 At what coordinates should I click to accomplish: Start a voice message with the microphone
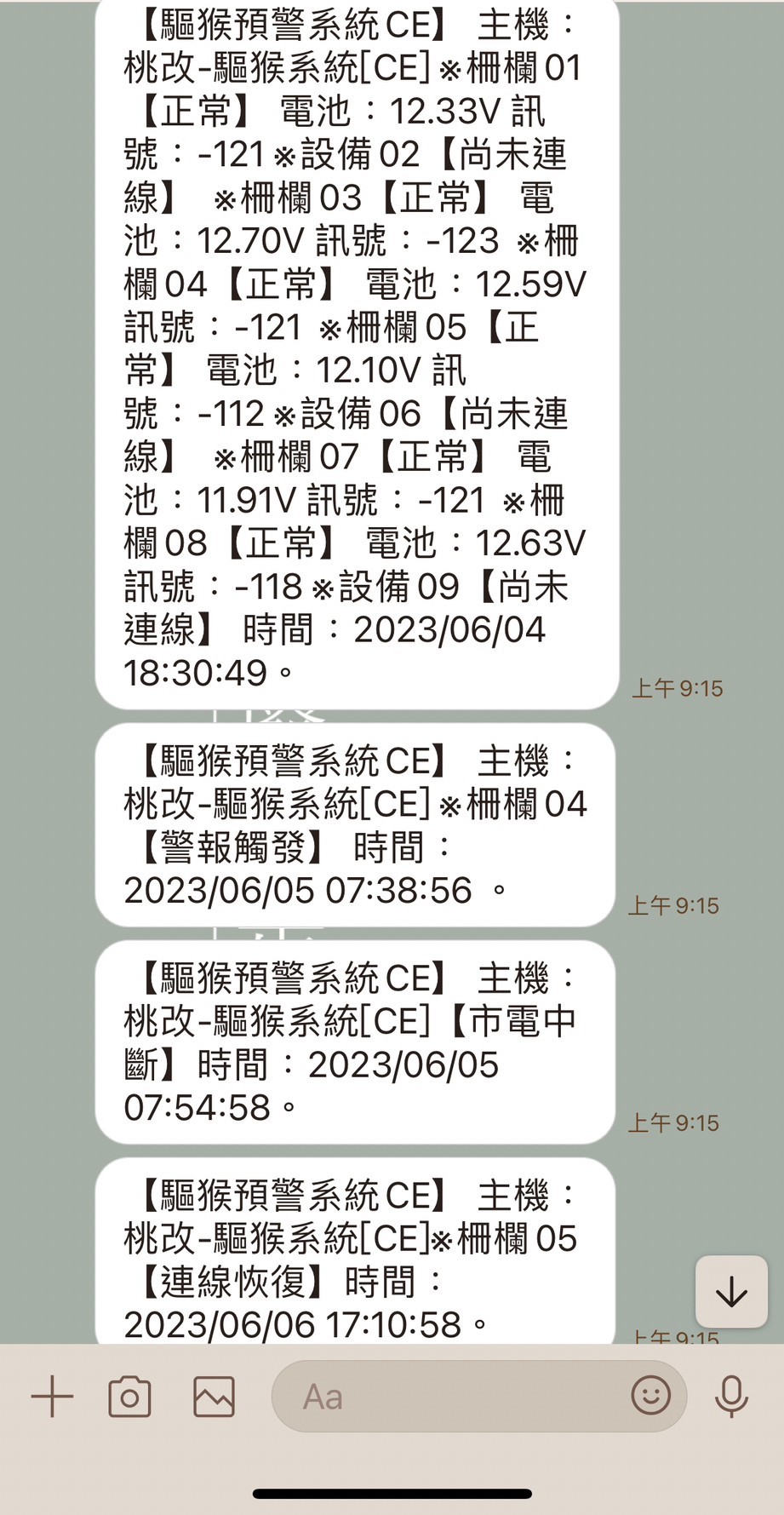(x=731, y=1397)
